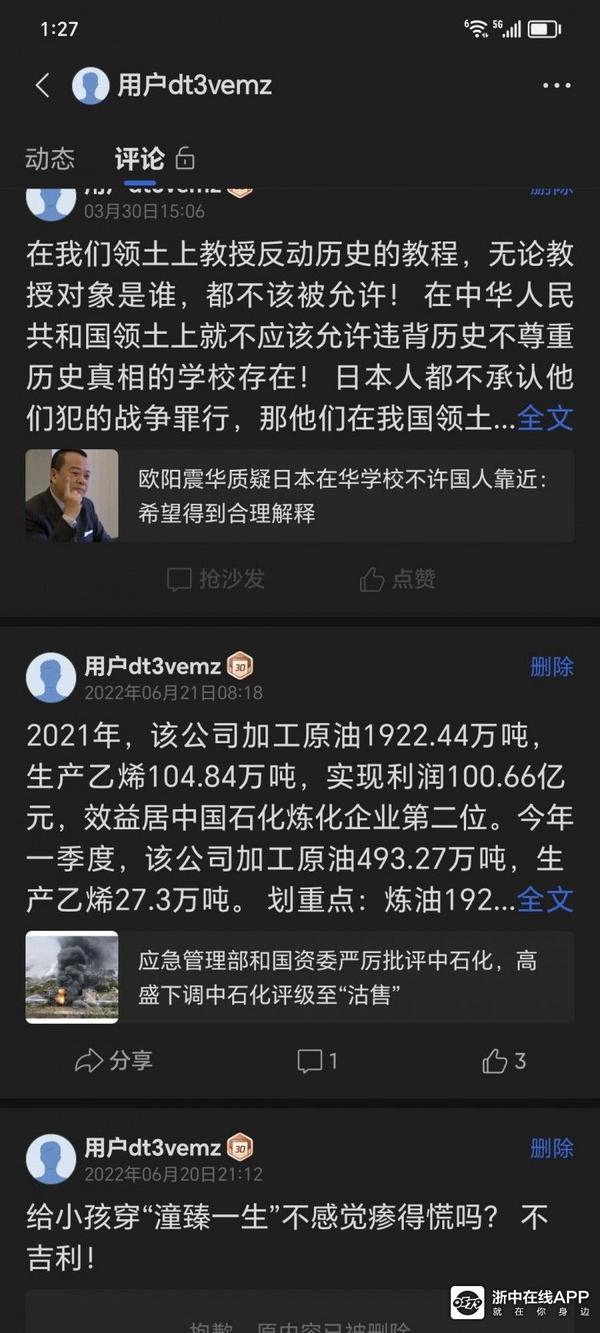Expand full text of the 加工原油 comment
The image size is (600, 1333).
coord(546,899)
